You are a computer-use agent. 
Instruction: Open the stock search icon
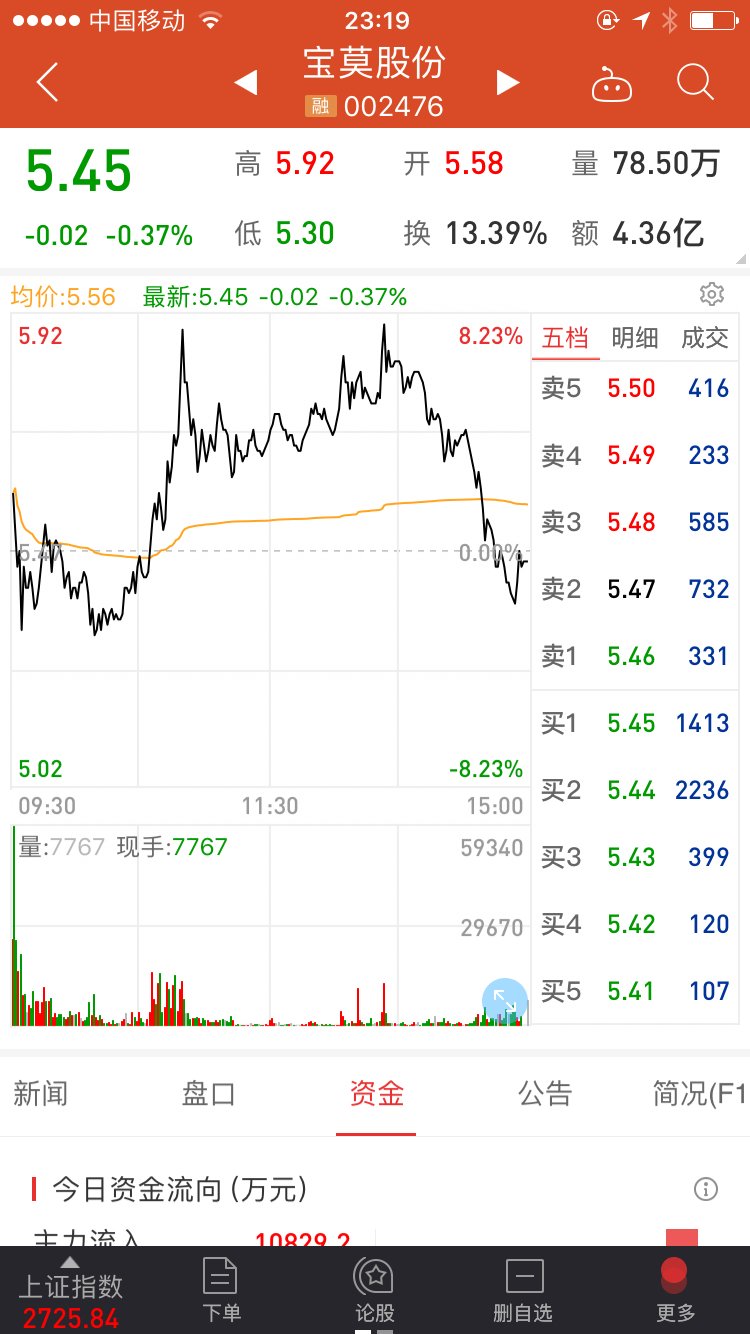[x=695, y=84]
